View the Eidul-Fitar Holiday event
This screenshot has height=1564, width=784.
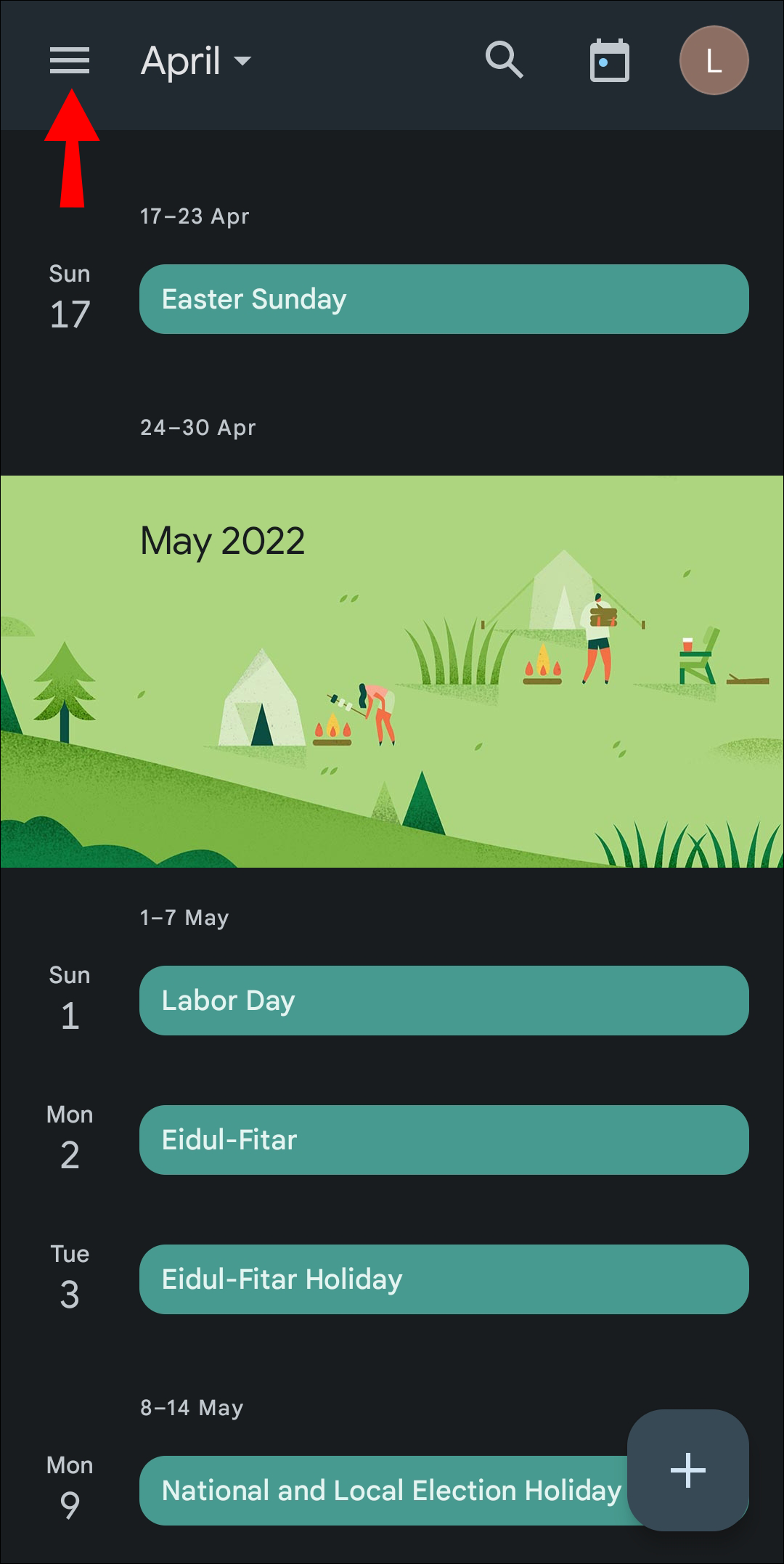click(444, 1279)
